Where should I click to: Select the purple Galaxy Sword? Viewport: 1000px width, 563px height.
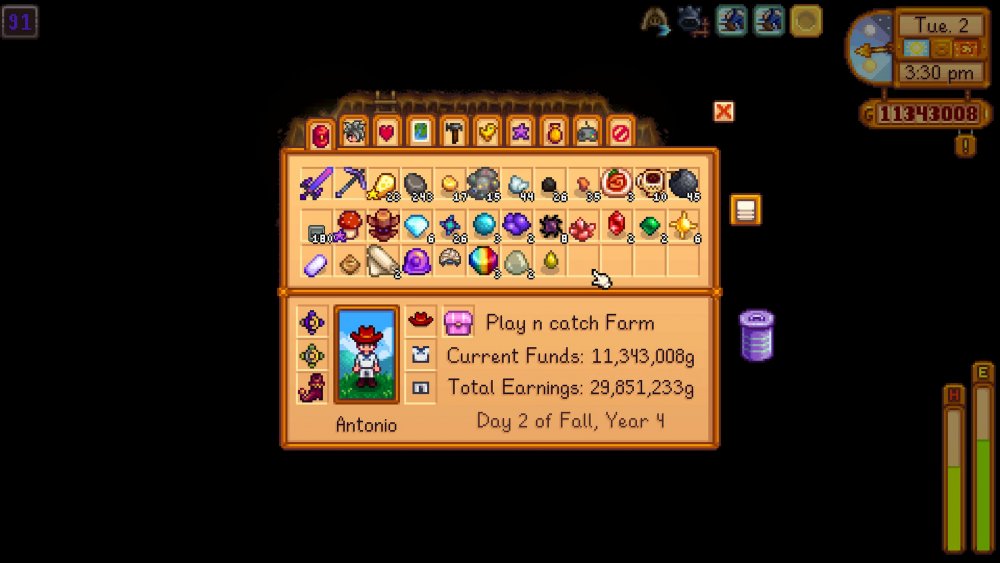tap(316, 184)
